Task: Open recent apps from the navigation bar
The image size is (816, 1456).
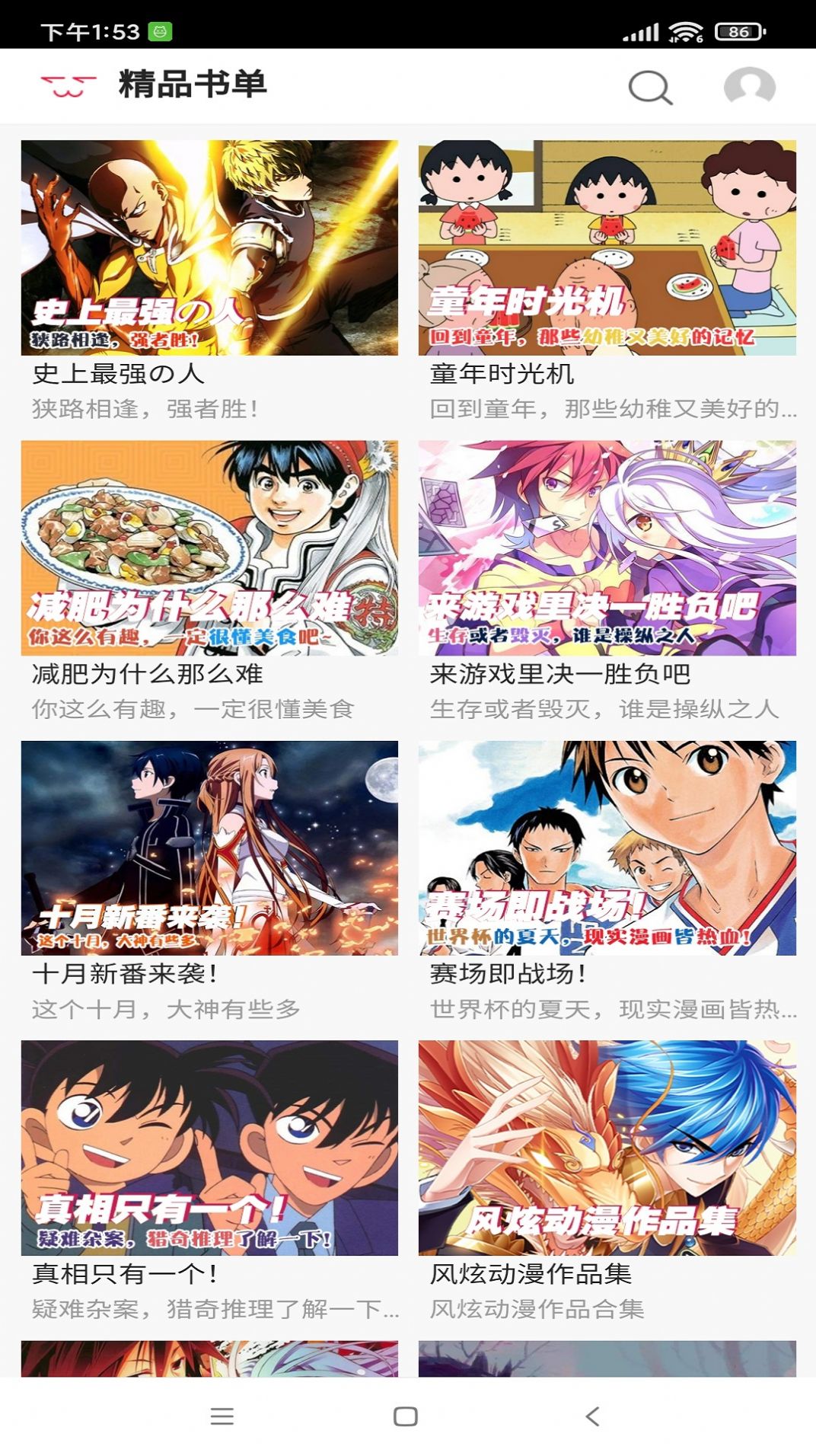Action: 219,1416
